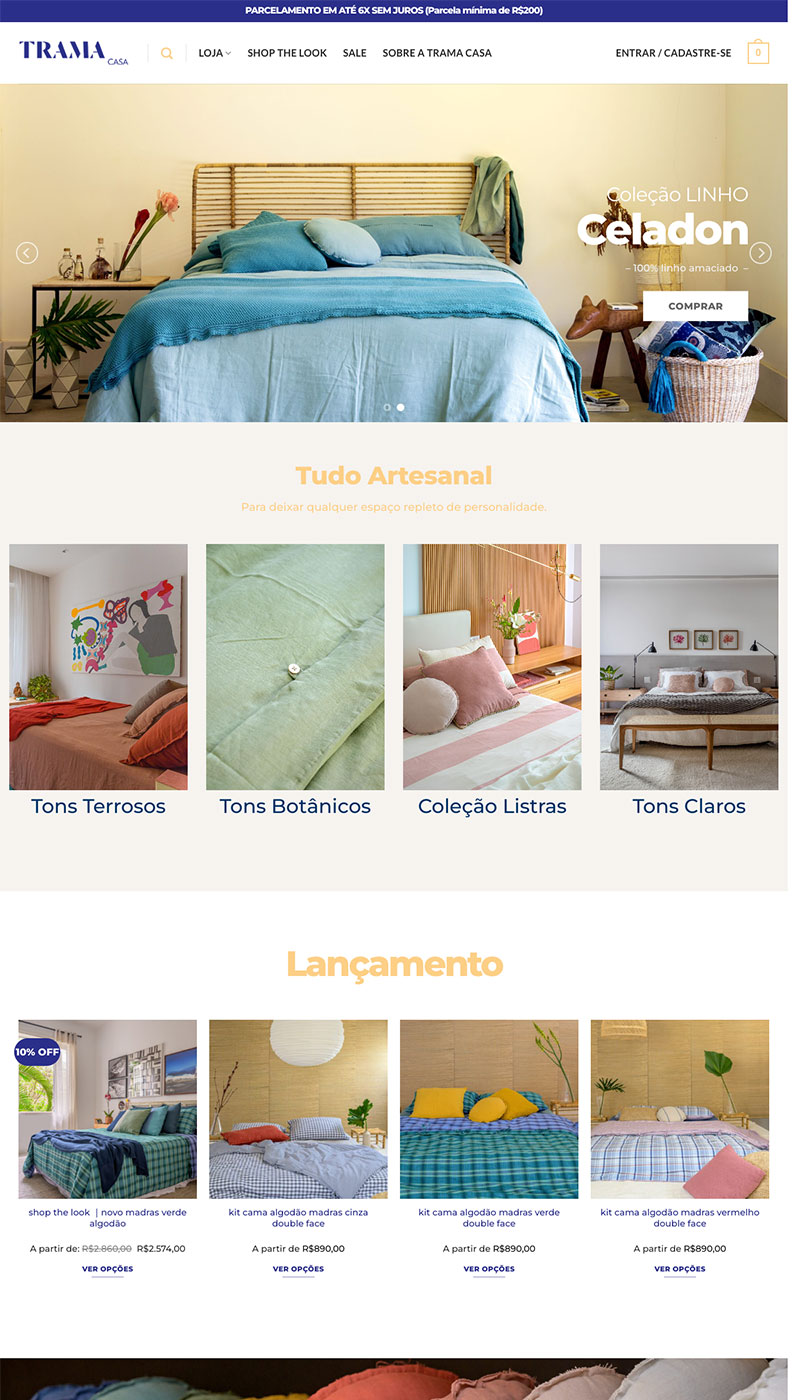800x1400 pixels.
Task: Open SOBRE A TRAMA CASA page
Action: tap(437, 53)
